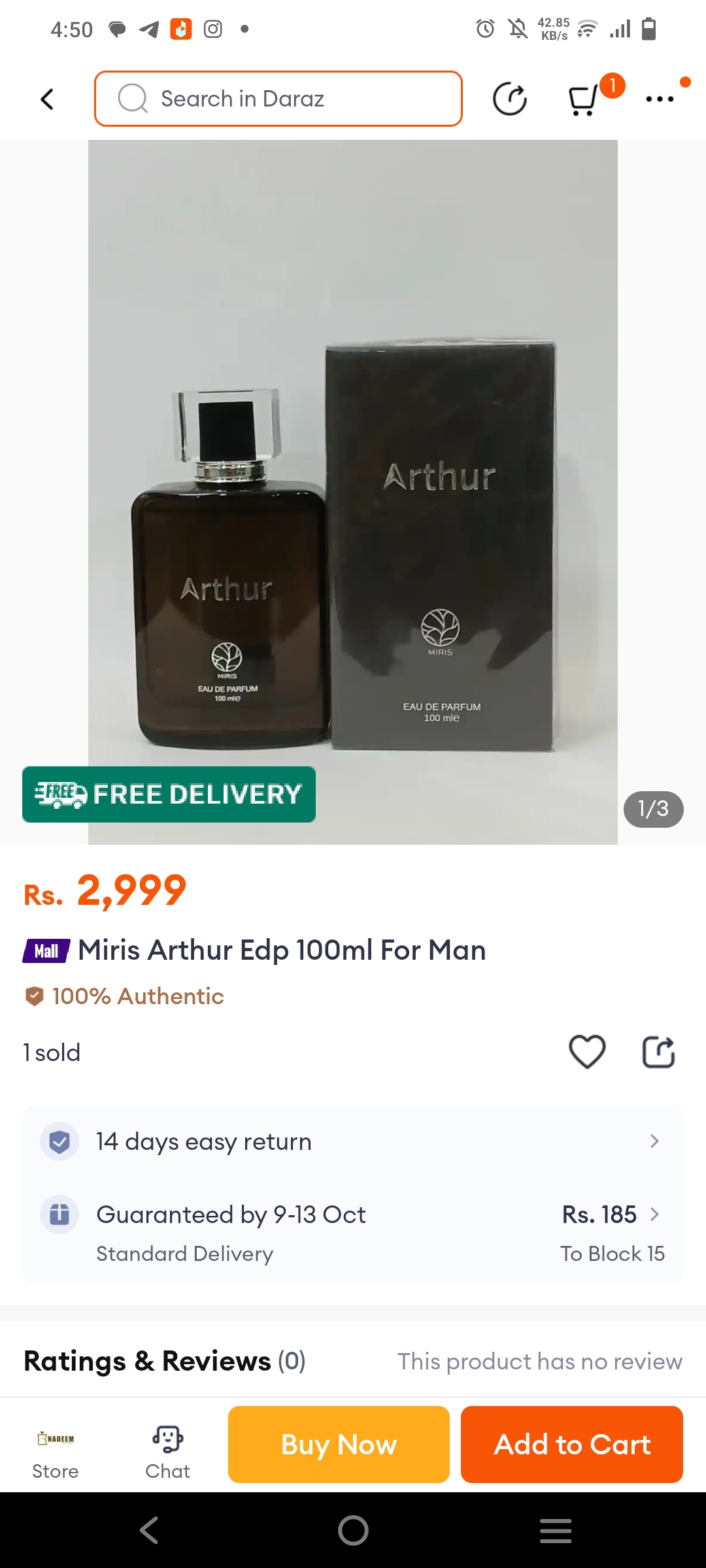
Task: Share this perfume listing
Action: 658,1052
